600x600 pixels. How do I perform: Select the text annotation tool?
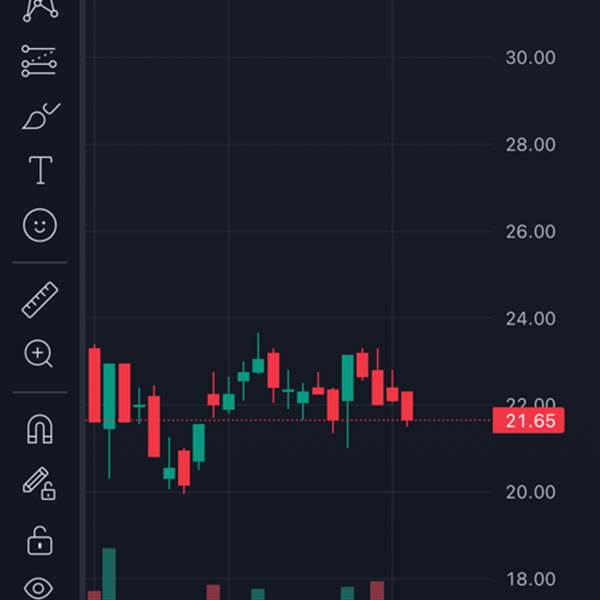[40, 171]
